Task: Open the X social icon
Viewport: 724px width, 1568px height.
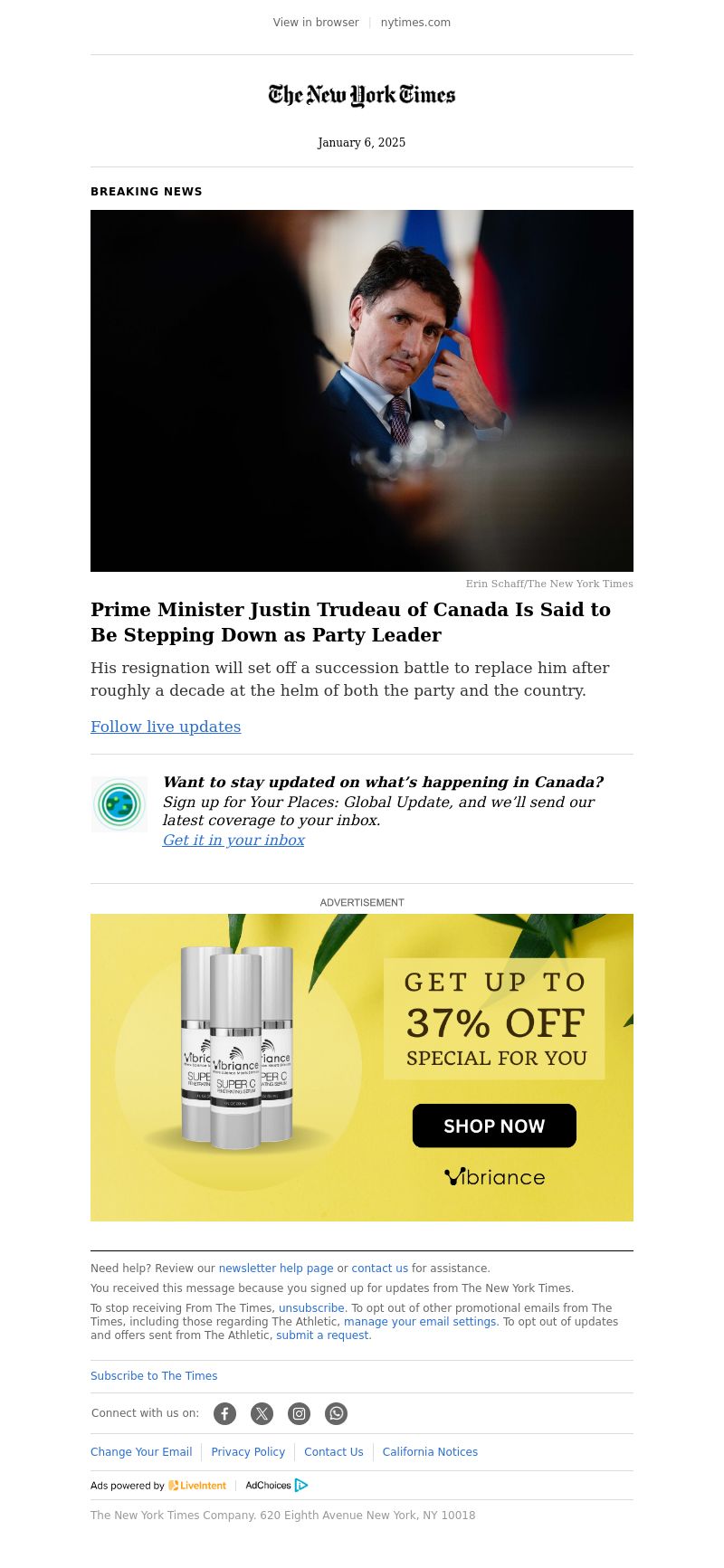Action: pyautogui.click(x=262, y=1413)
